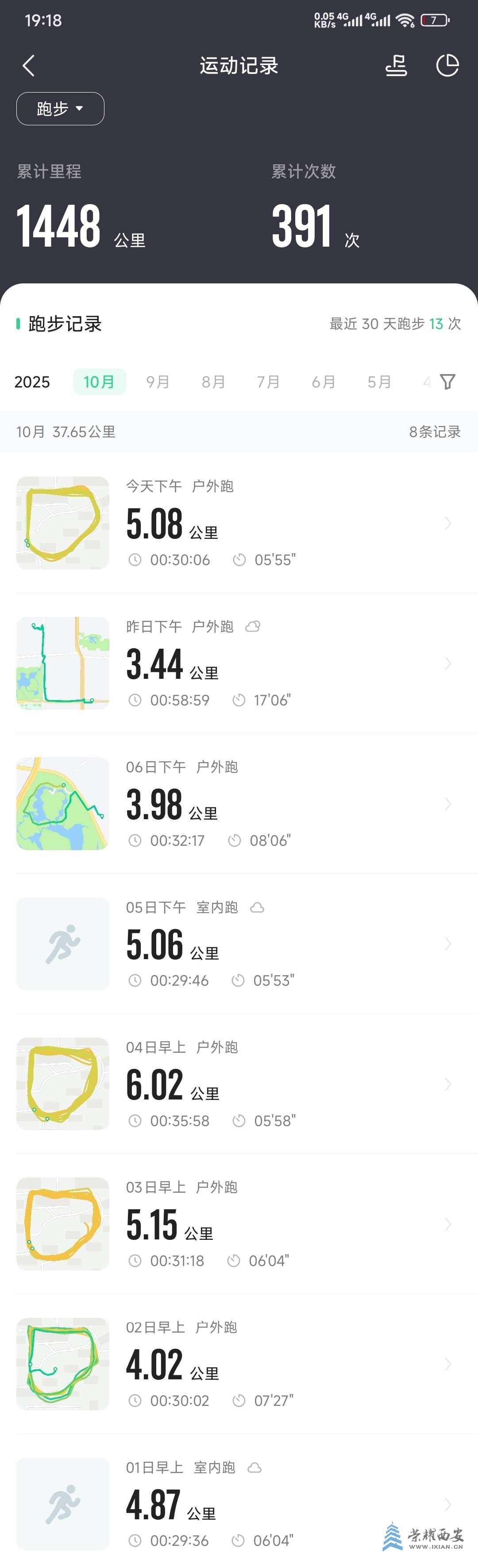
Task: Open the leaderboard podium icon
Action: point(396,66)
